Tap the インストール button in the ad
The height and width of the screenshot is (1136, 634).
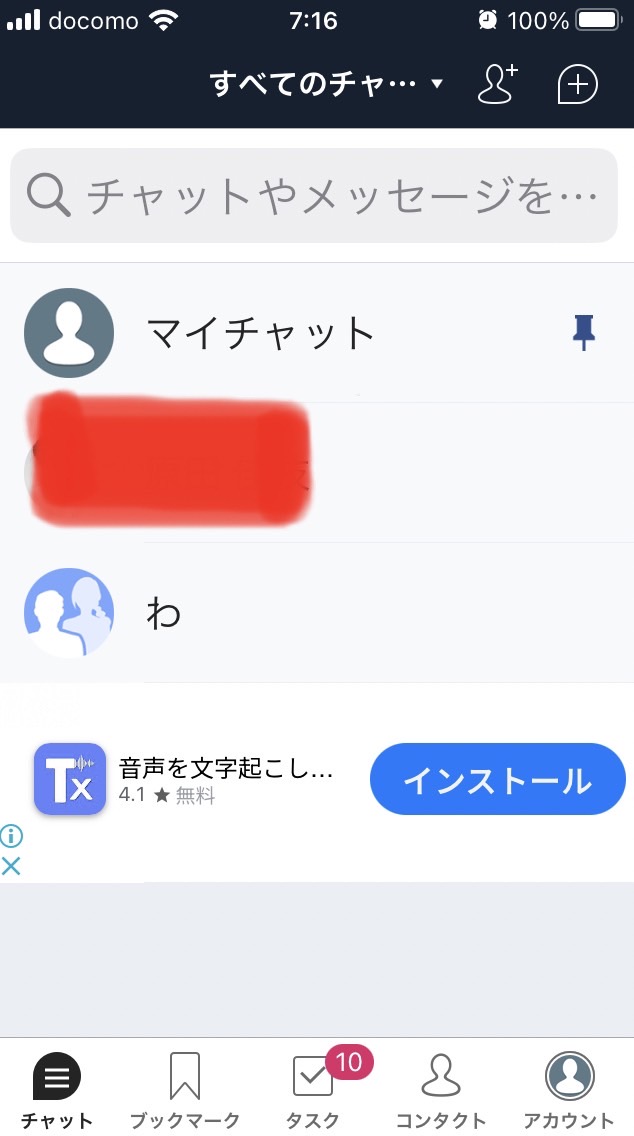click(498, 780)
